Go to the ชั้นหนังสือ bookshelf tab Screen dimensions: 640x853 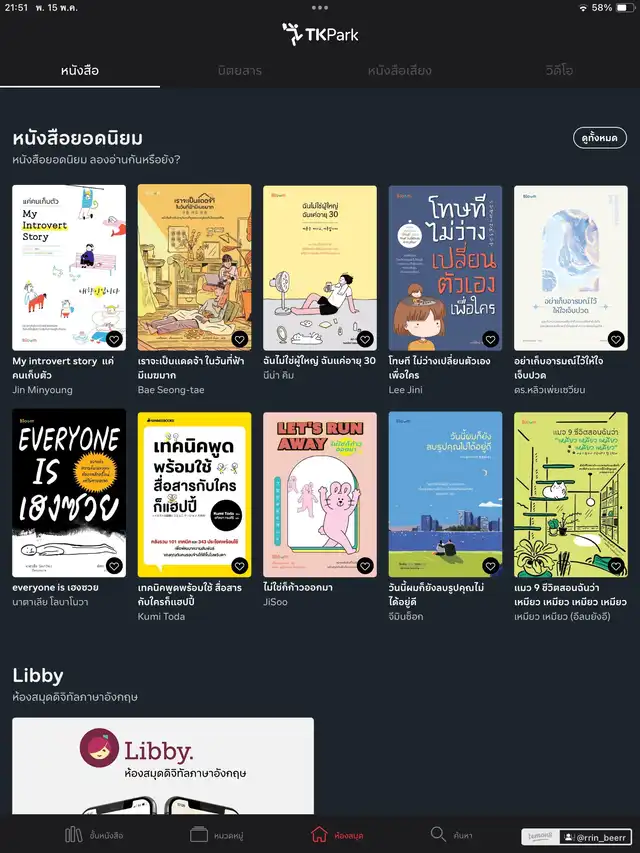pyautogui.click(x=94, y=834)
